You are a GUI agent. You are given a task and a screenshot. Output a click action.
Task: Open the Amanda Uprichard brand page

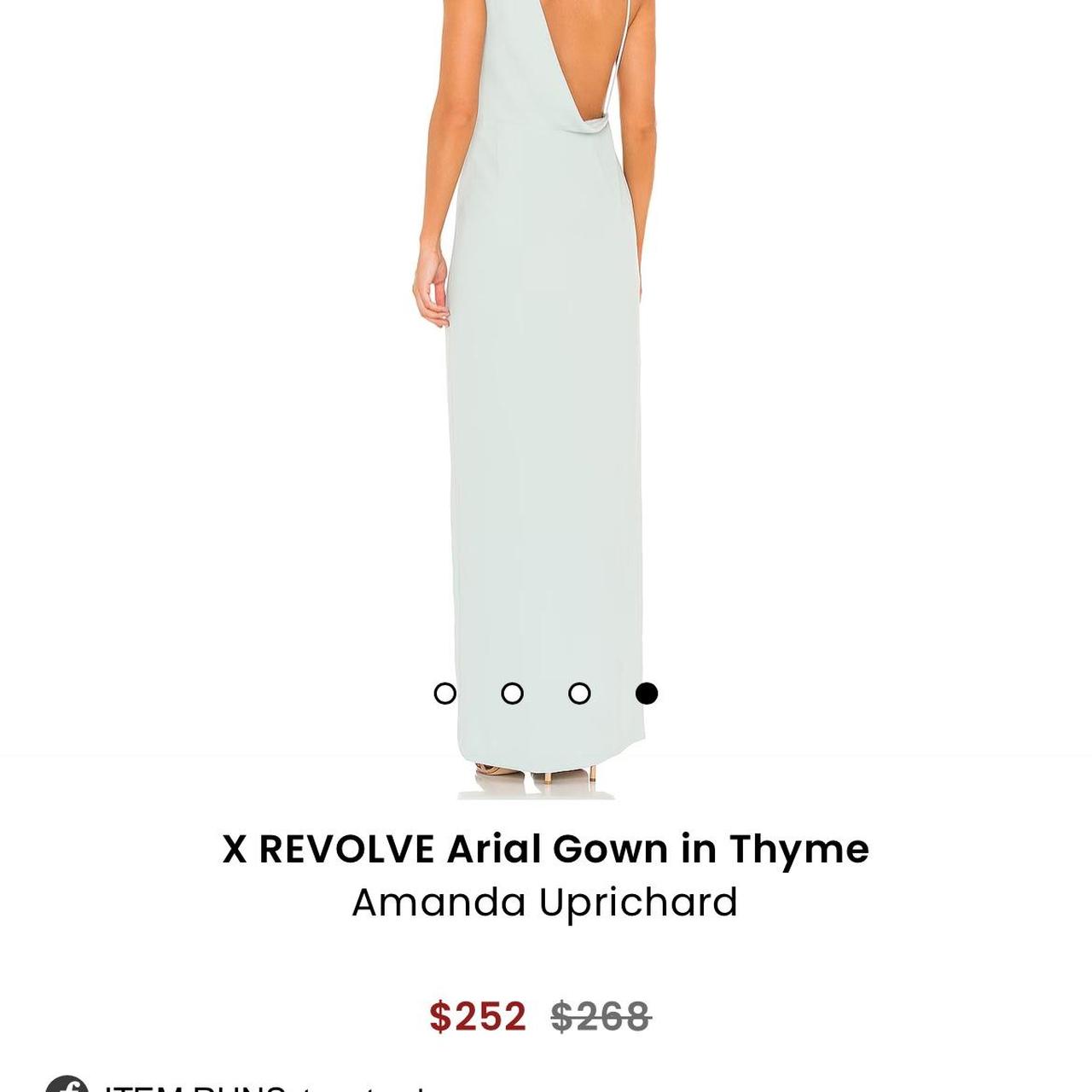point(545,903)
